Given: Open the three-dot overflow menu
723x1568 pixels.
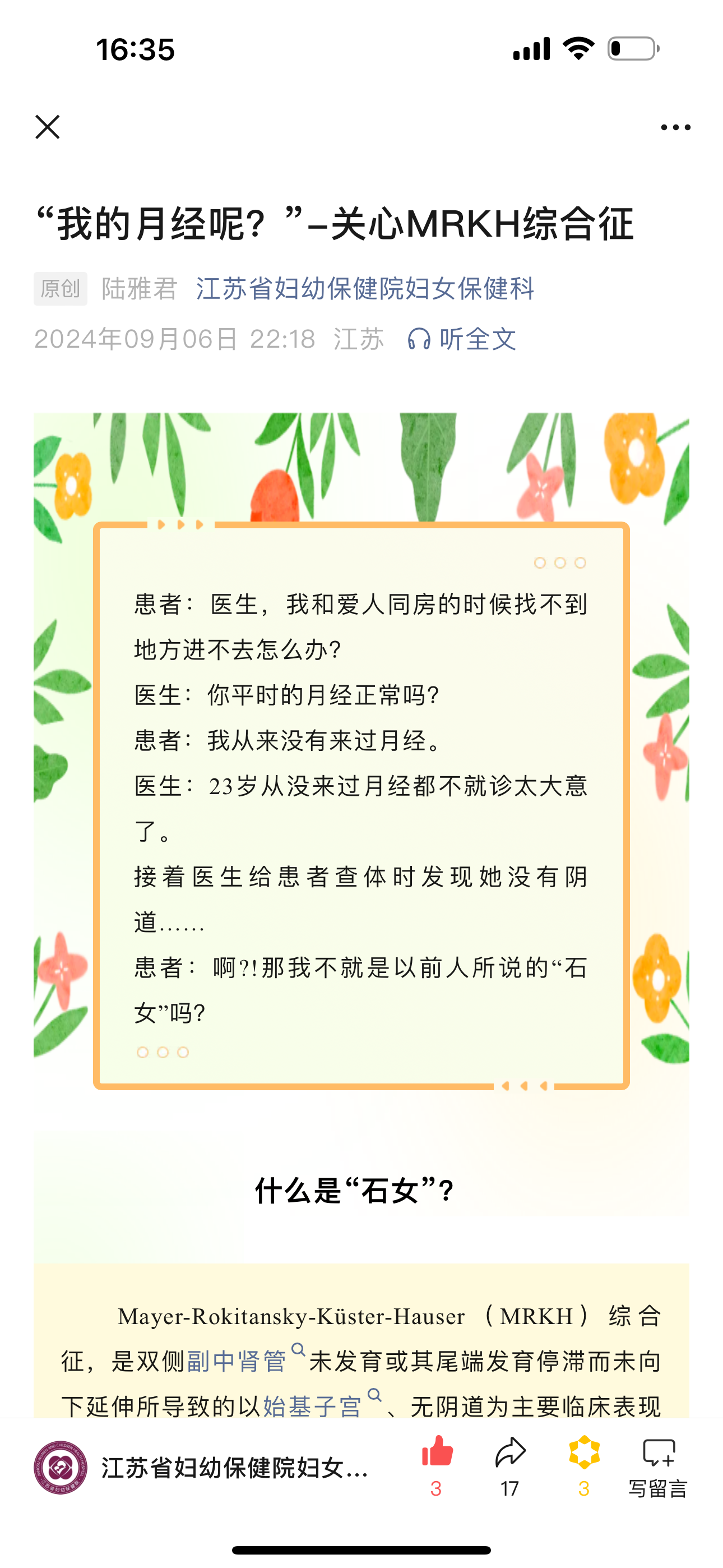Looking at the screenshot, I should [x=675, y=127].
